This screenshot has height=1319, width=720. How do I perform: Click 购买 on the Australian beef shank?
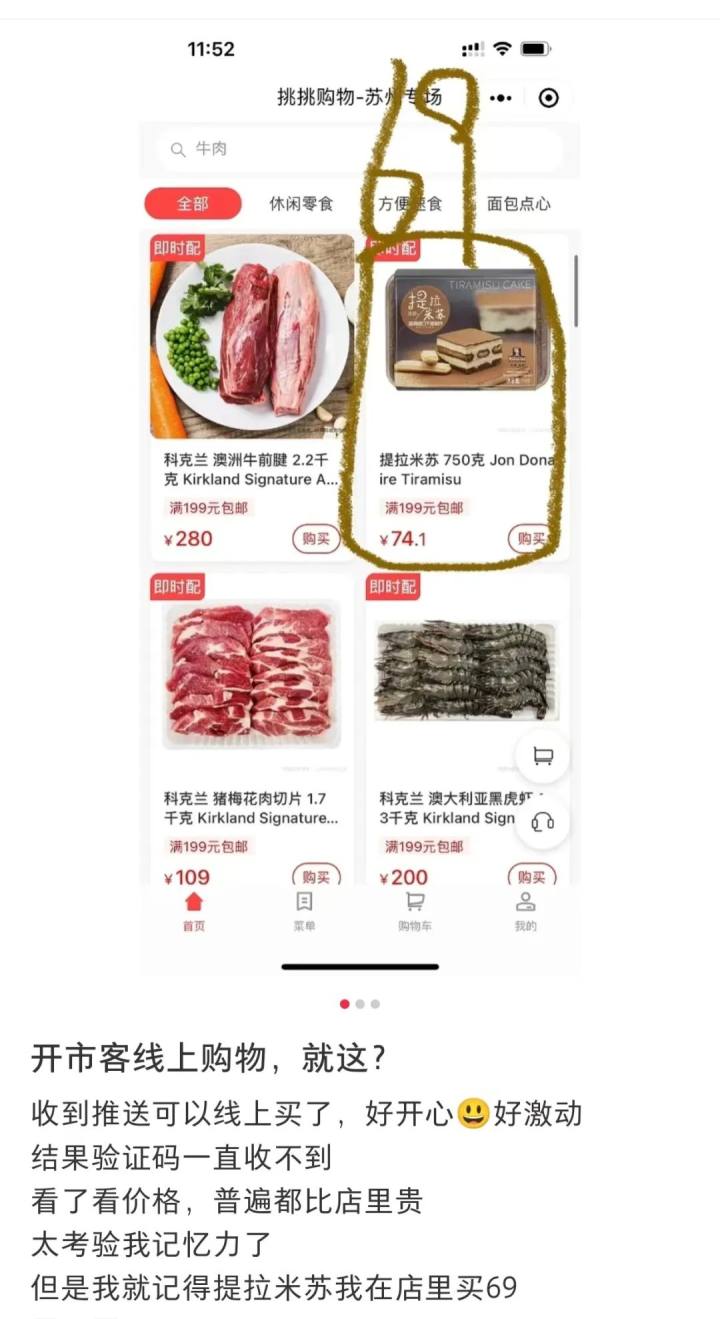316,538
